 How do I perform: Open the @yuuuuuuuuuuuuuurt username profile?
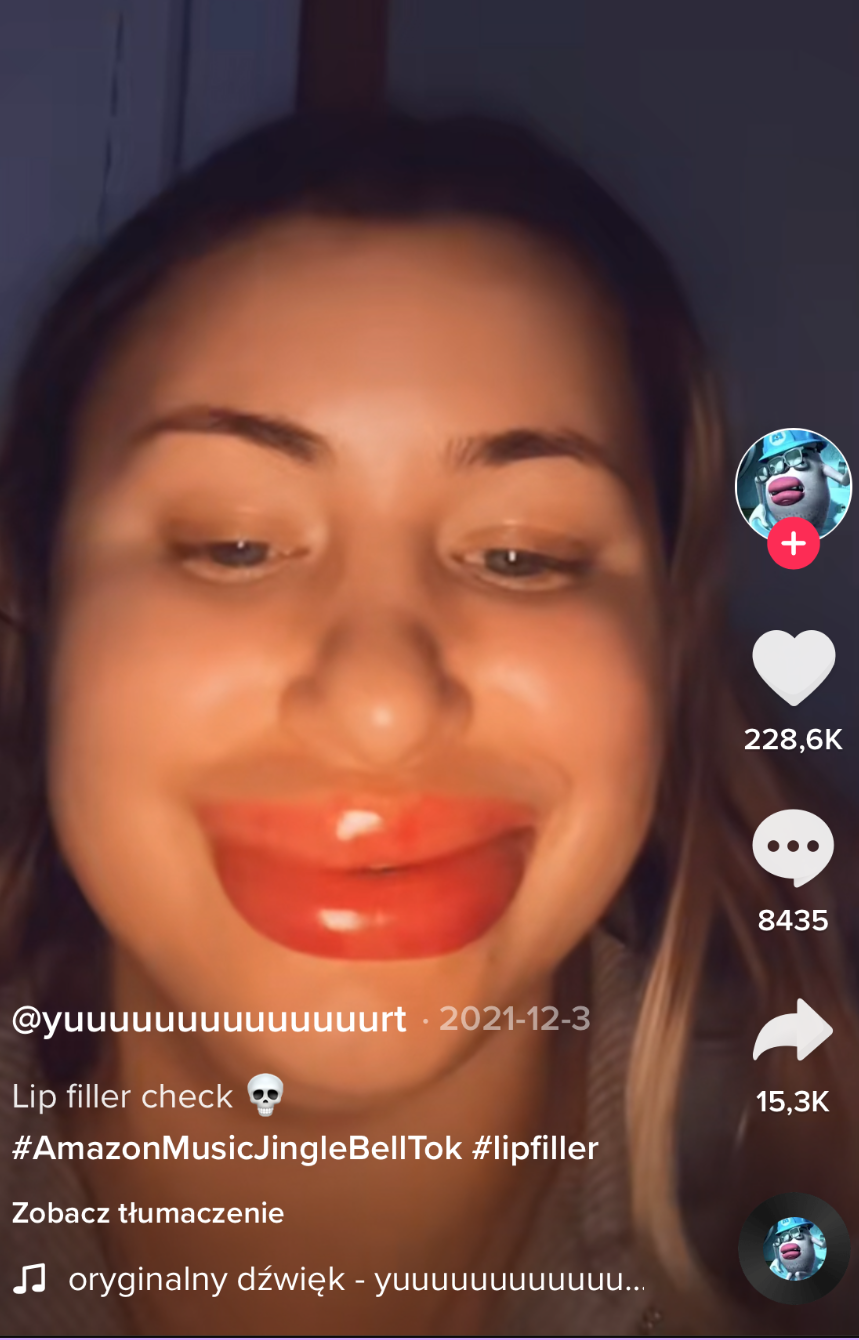point(209,1019)
